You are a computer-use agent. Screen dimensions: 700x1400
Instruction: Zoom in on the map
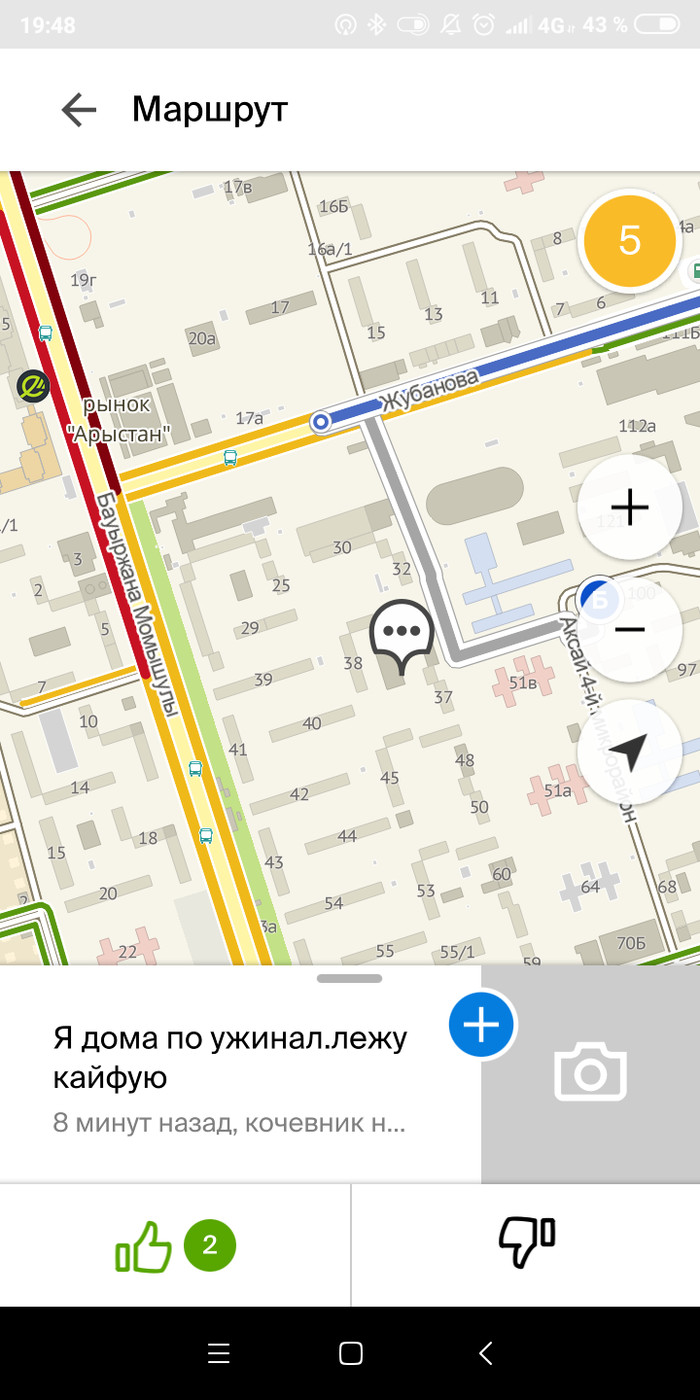pos(629,508)
